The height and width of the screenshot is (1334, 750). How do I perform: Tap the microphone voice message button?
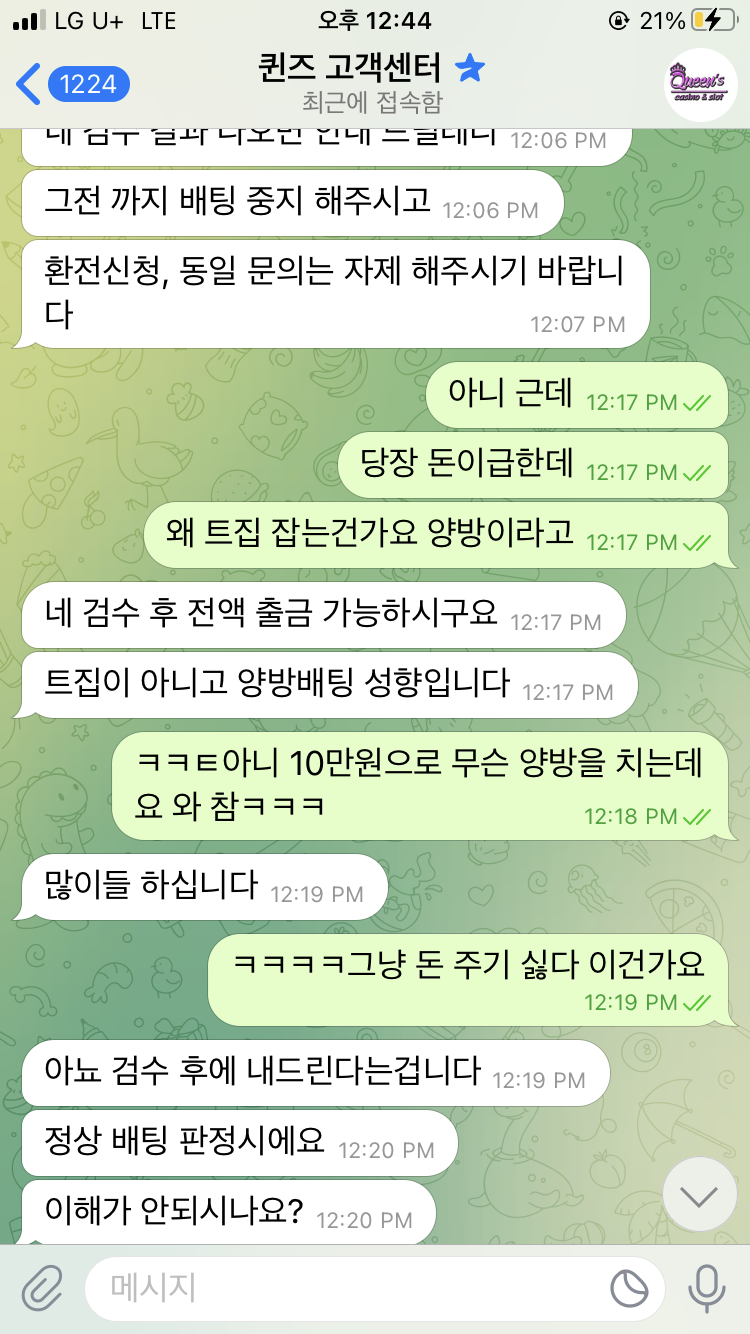pos(707,1288)
